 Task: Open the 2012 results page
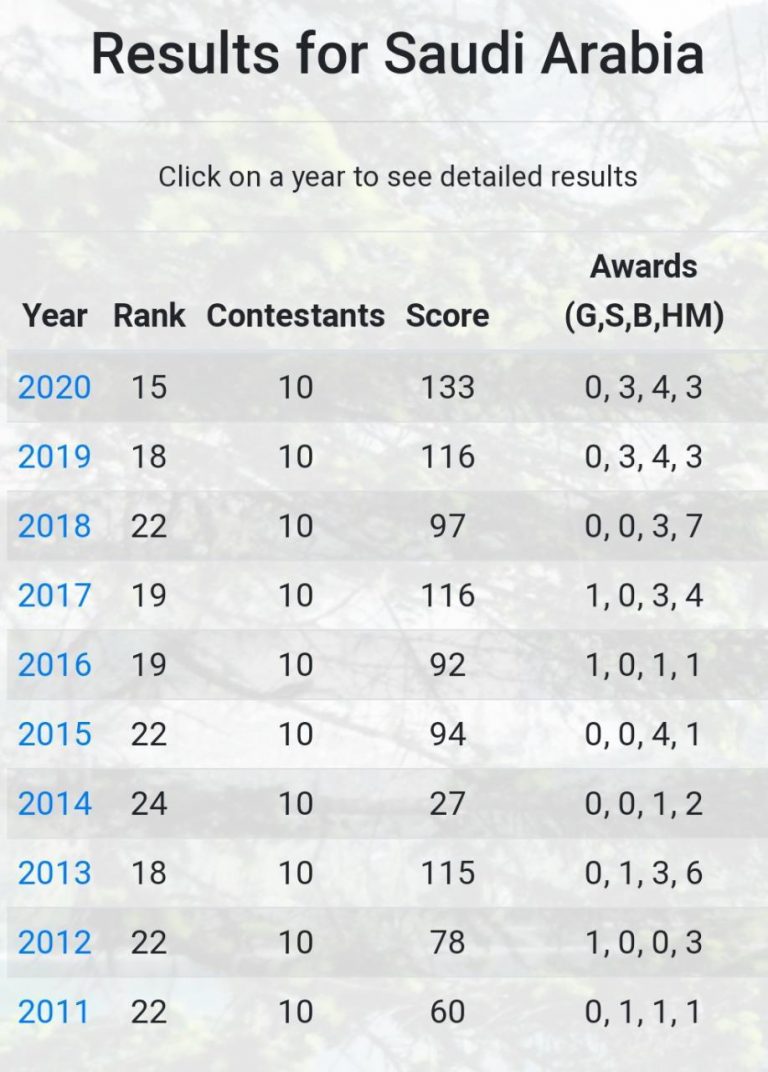click(x=54, y=942)
